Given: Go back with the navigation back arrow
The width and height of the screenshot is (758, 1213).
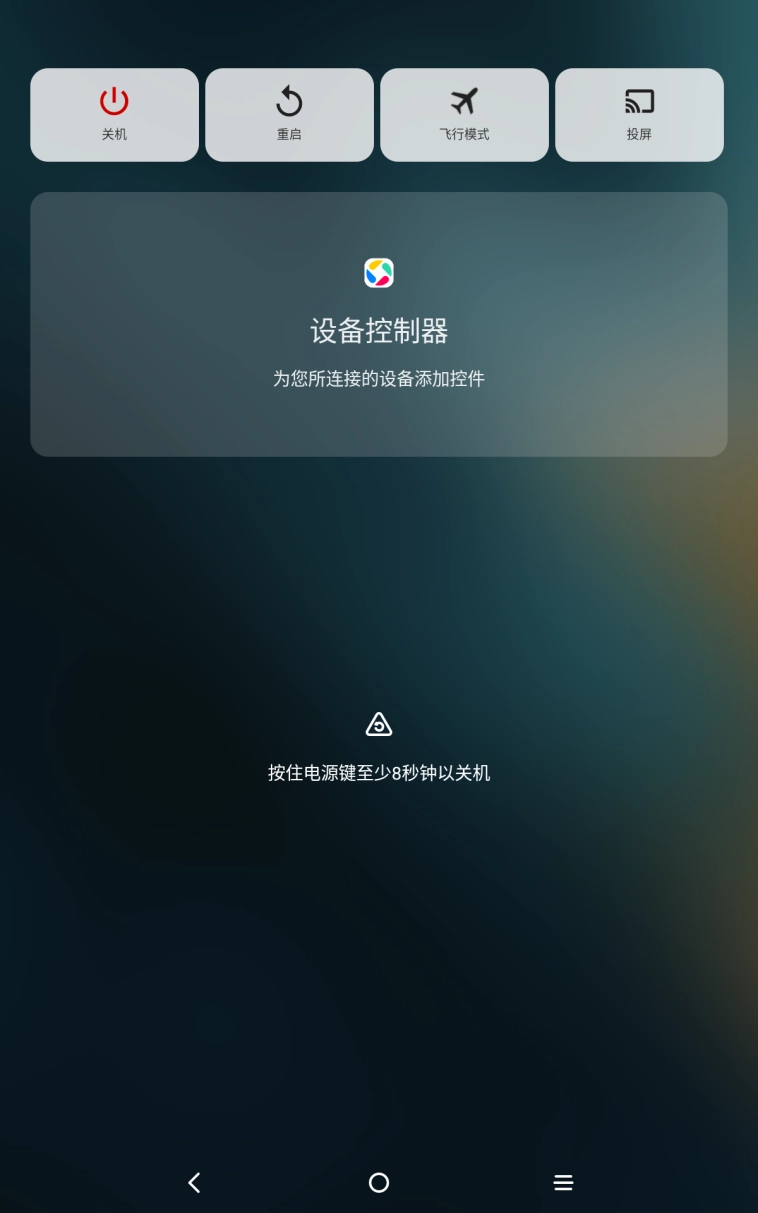Looking at the screenshot, I should coord(194,1182).
